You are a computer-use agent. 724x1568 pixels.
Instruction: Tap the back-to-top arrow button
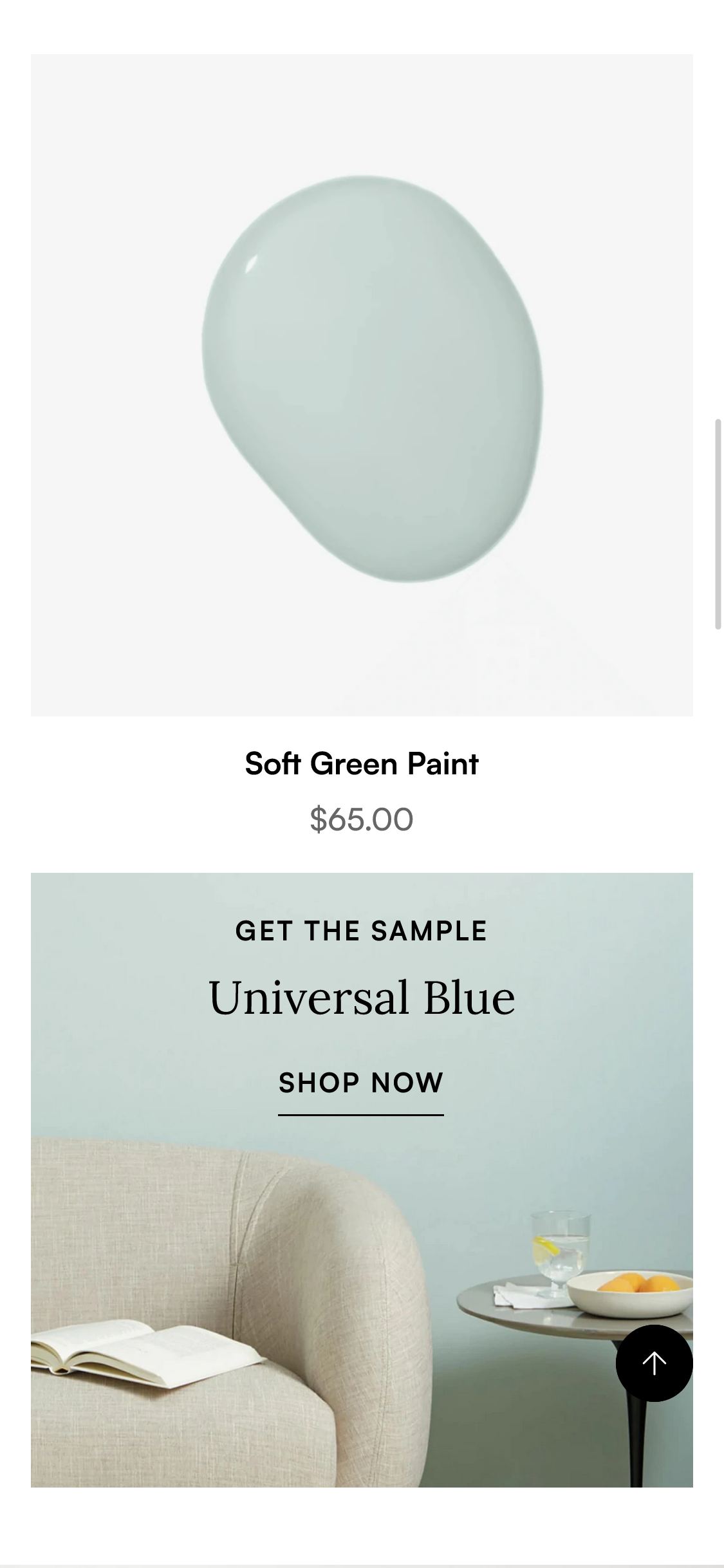tap(654, 1363)
